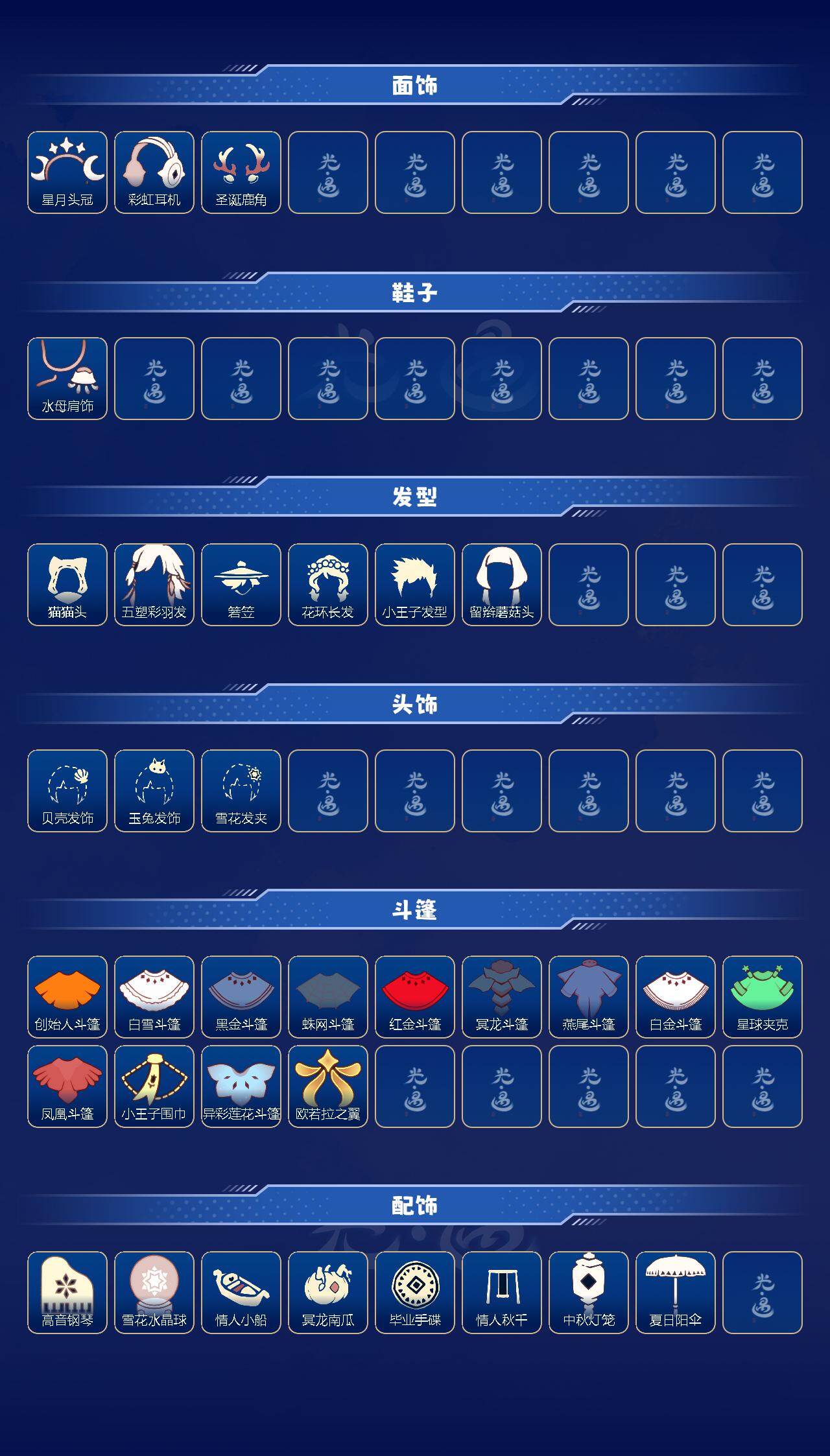
Task: Select the 高音钢琴 grand piano prop
Action: pos(67,1292)
